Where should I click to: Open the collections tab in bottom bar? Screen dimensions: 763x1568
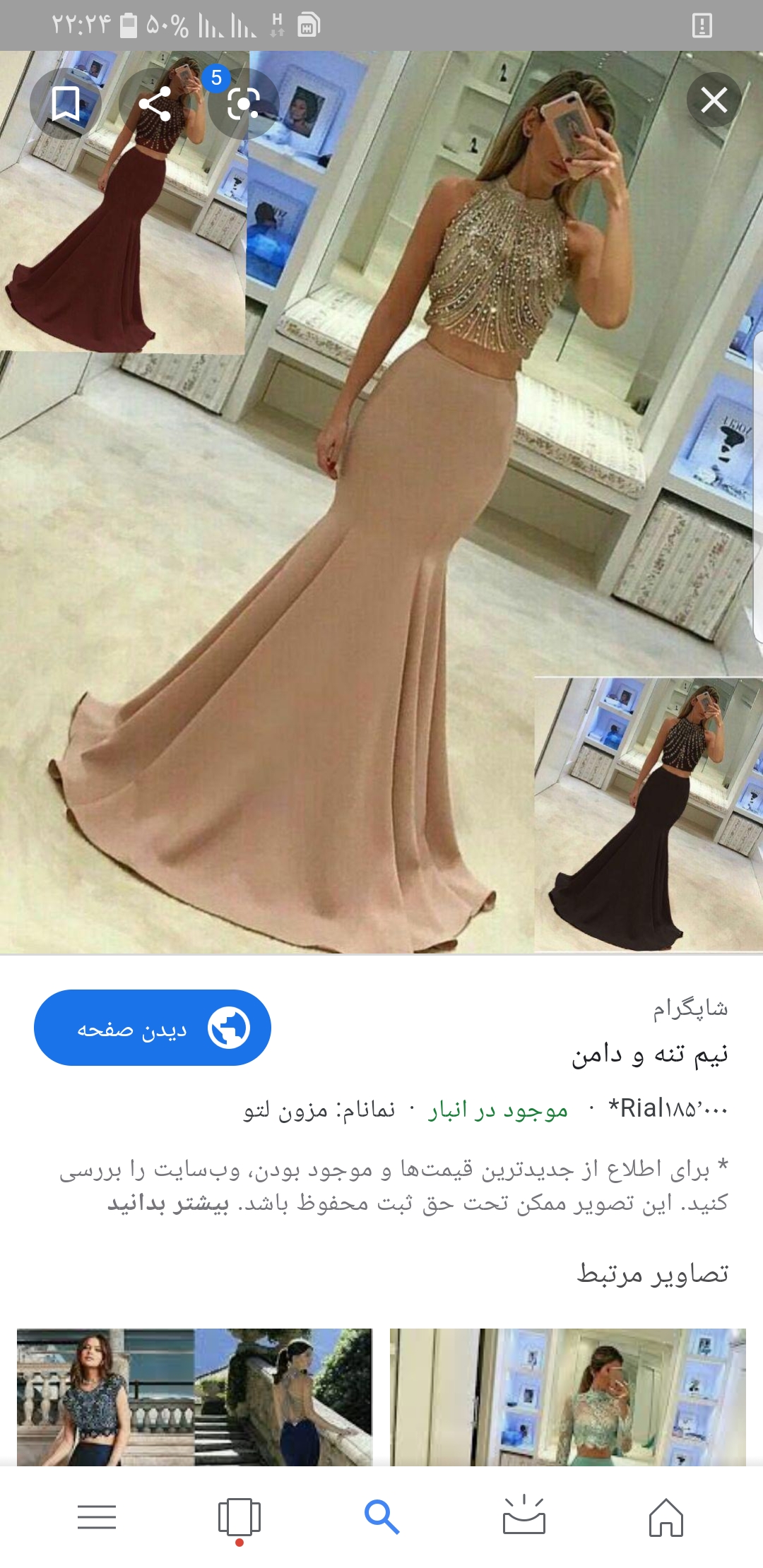(239, 1516)
